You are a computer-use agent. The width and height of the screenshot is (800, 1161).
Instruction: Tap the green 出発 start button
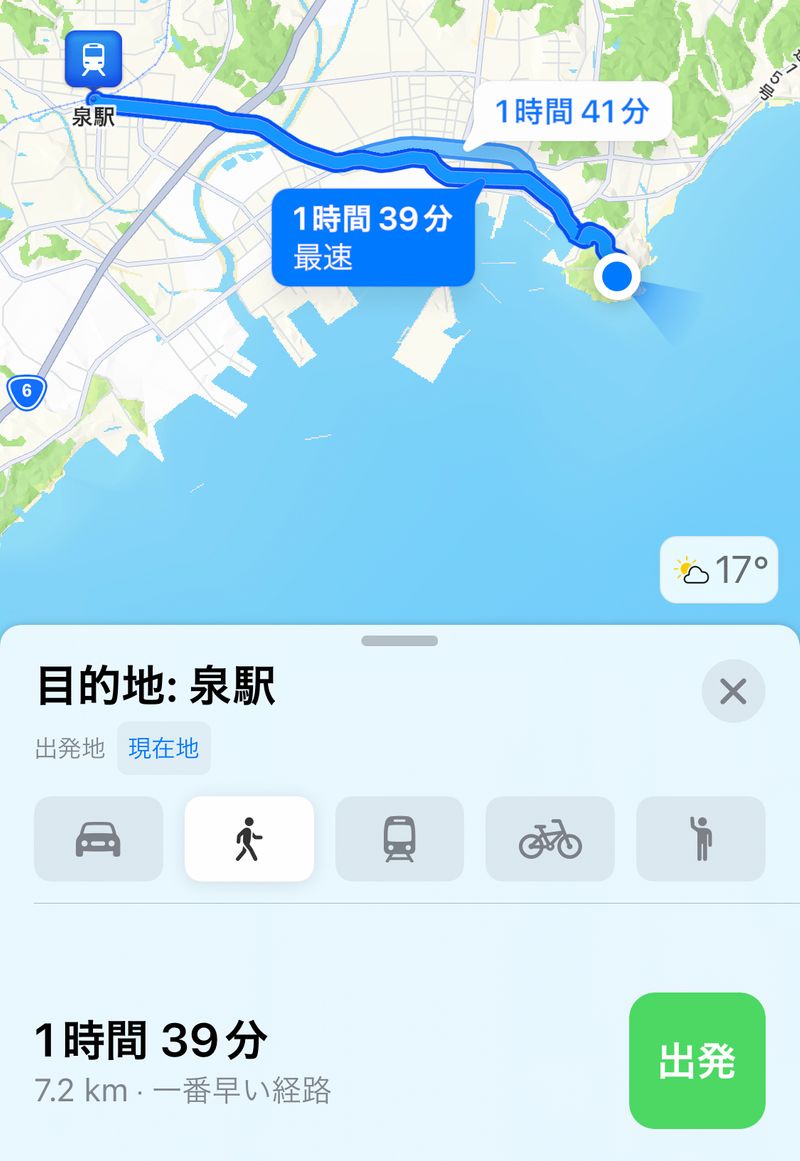(x=697, y=1060)
